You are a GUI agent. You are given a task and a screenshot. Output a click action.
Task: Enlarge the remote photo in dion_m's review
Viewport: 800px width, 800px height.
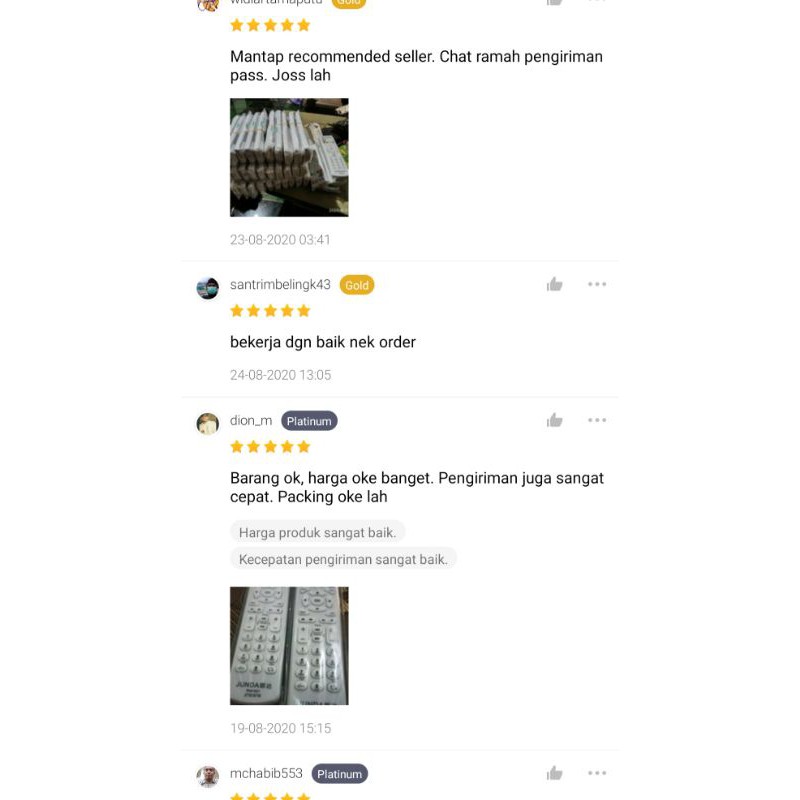click(289, 646)
